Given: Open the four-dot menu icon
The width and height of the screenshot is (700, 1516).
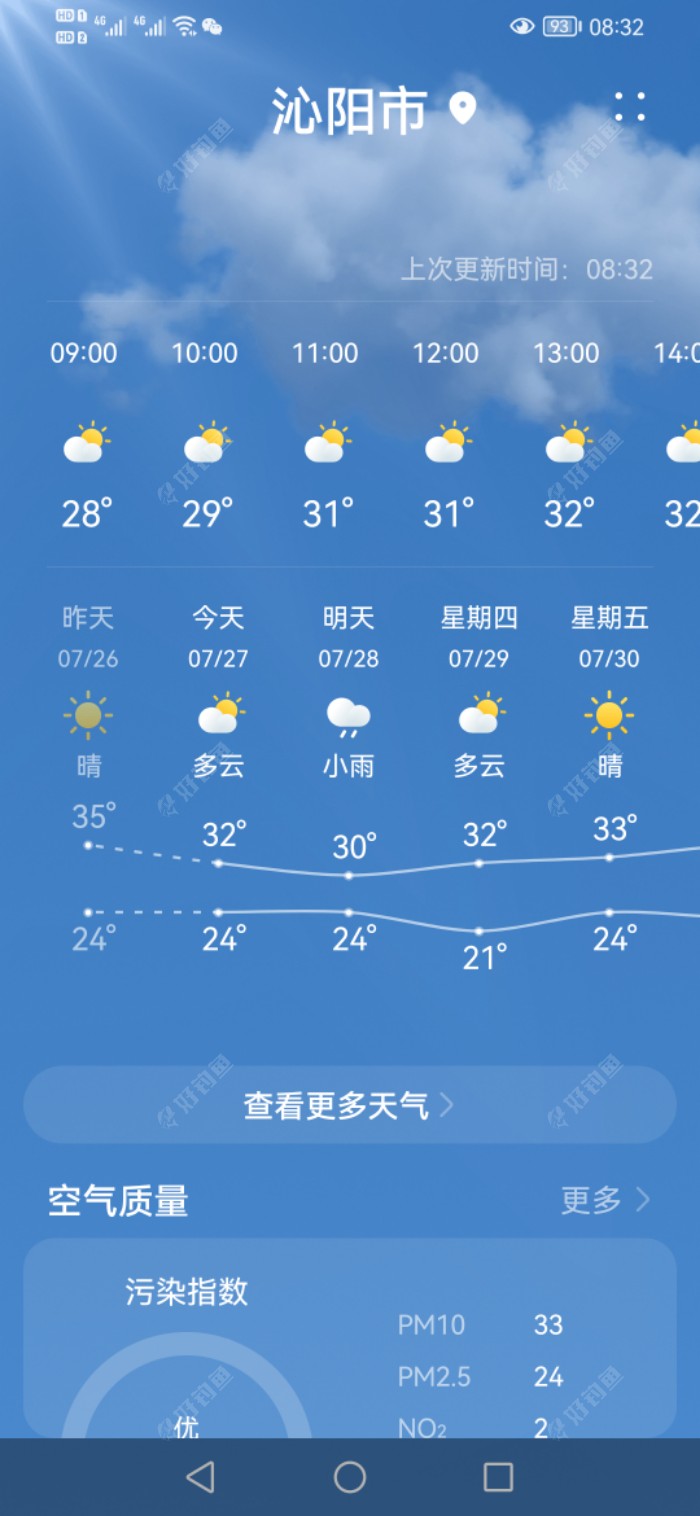Looking at the screenshot, I should [x=630, y=108].
